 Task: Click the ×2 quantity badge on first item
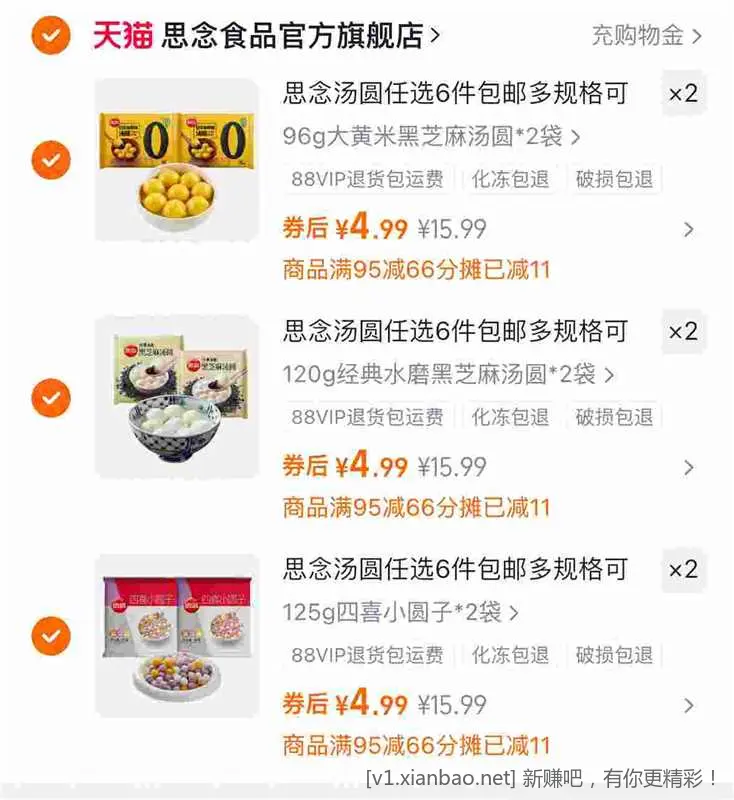tap(684, 95)
